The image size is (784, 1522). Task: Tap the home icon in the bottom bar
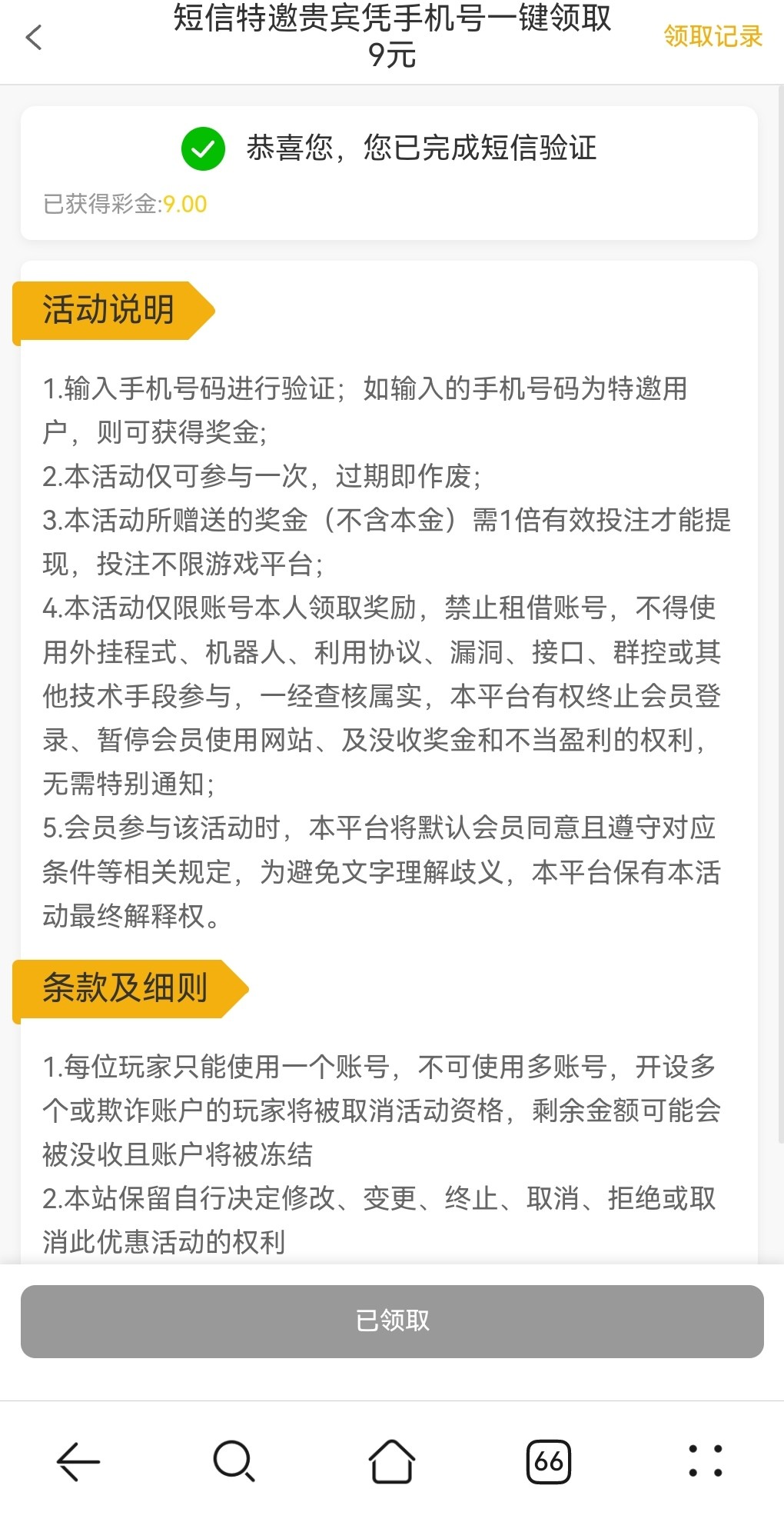click(392, 1458)
